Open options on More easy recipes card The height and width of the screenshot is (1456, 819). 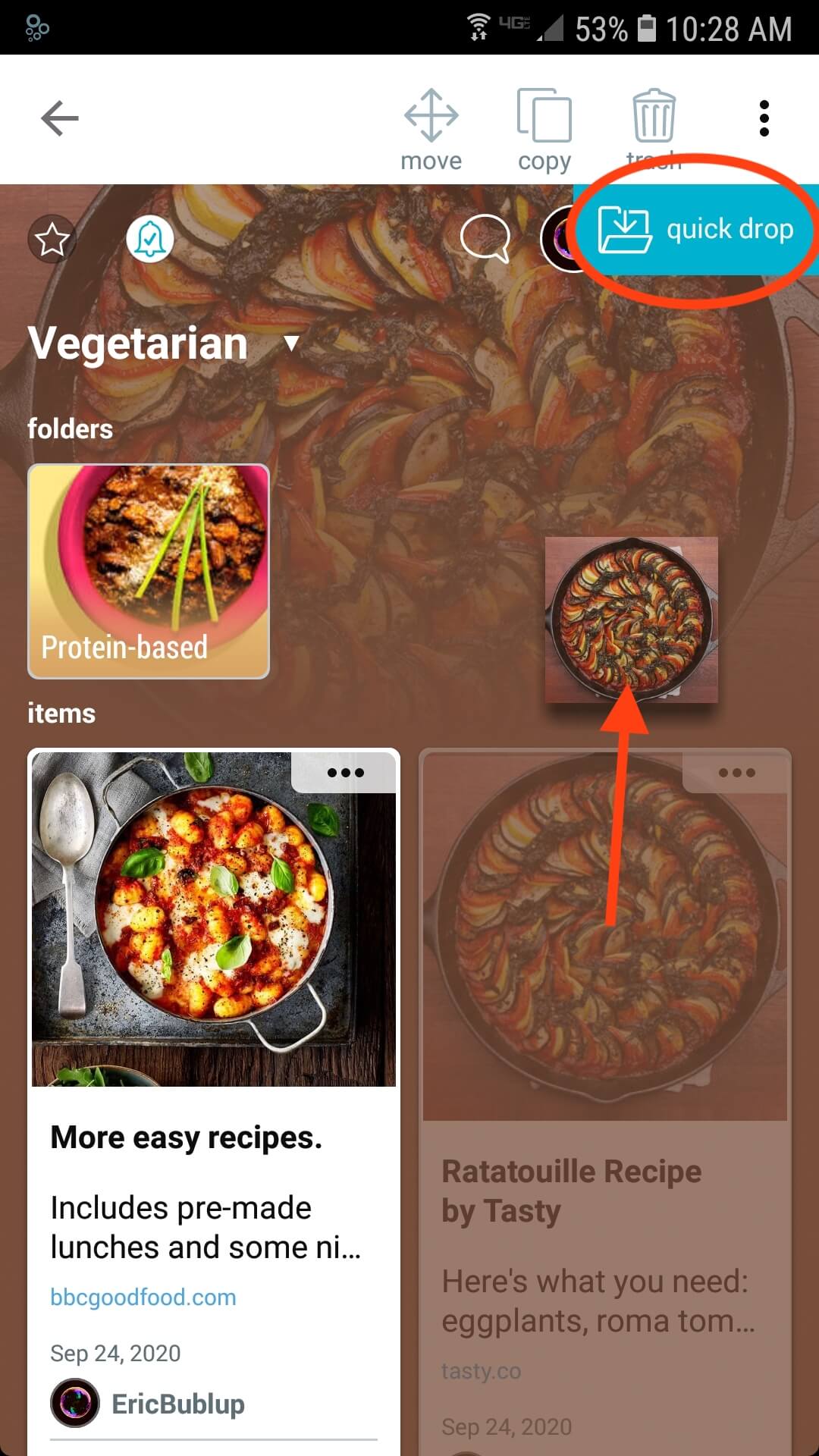345,773
